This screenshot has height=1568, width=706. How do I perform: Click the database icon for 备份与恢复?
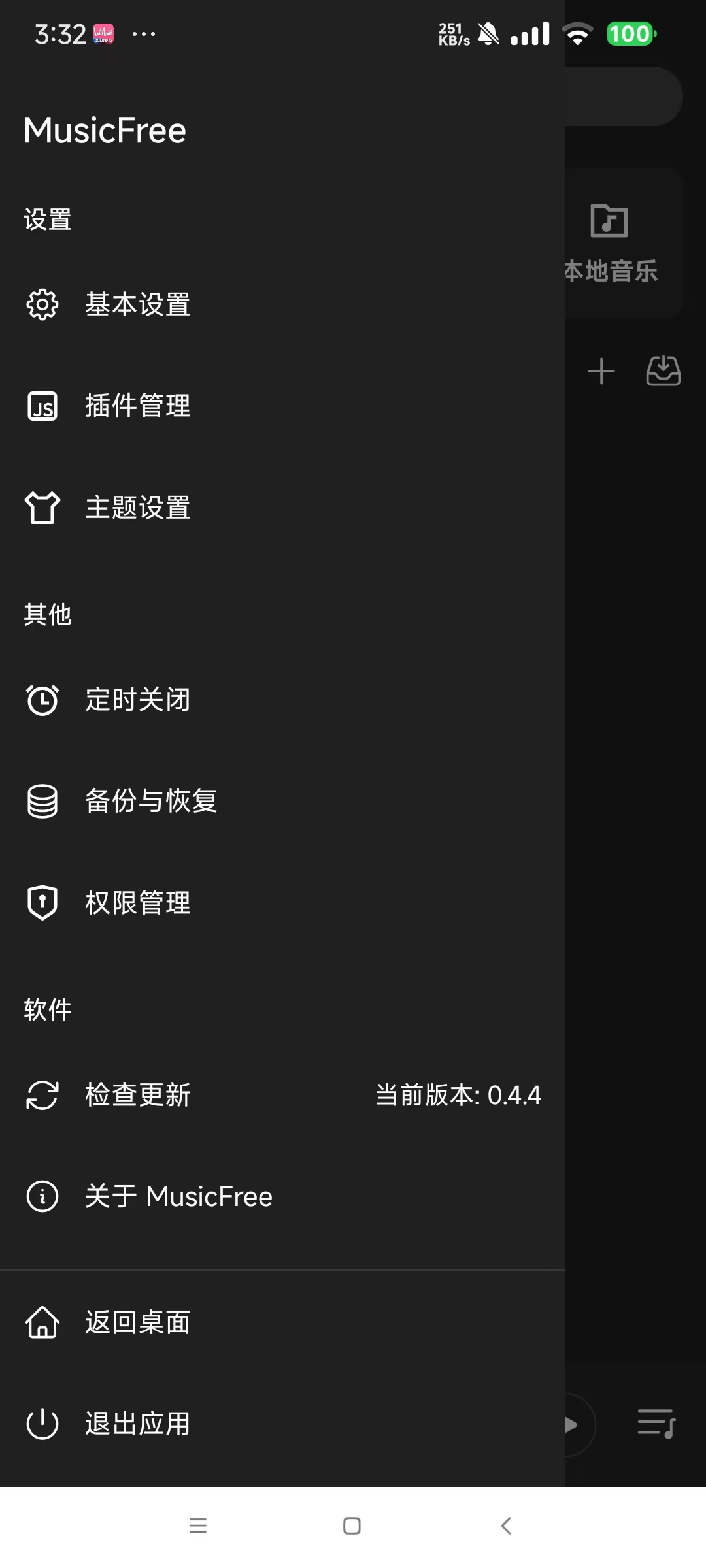coord(42,800)
